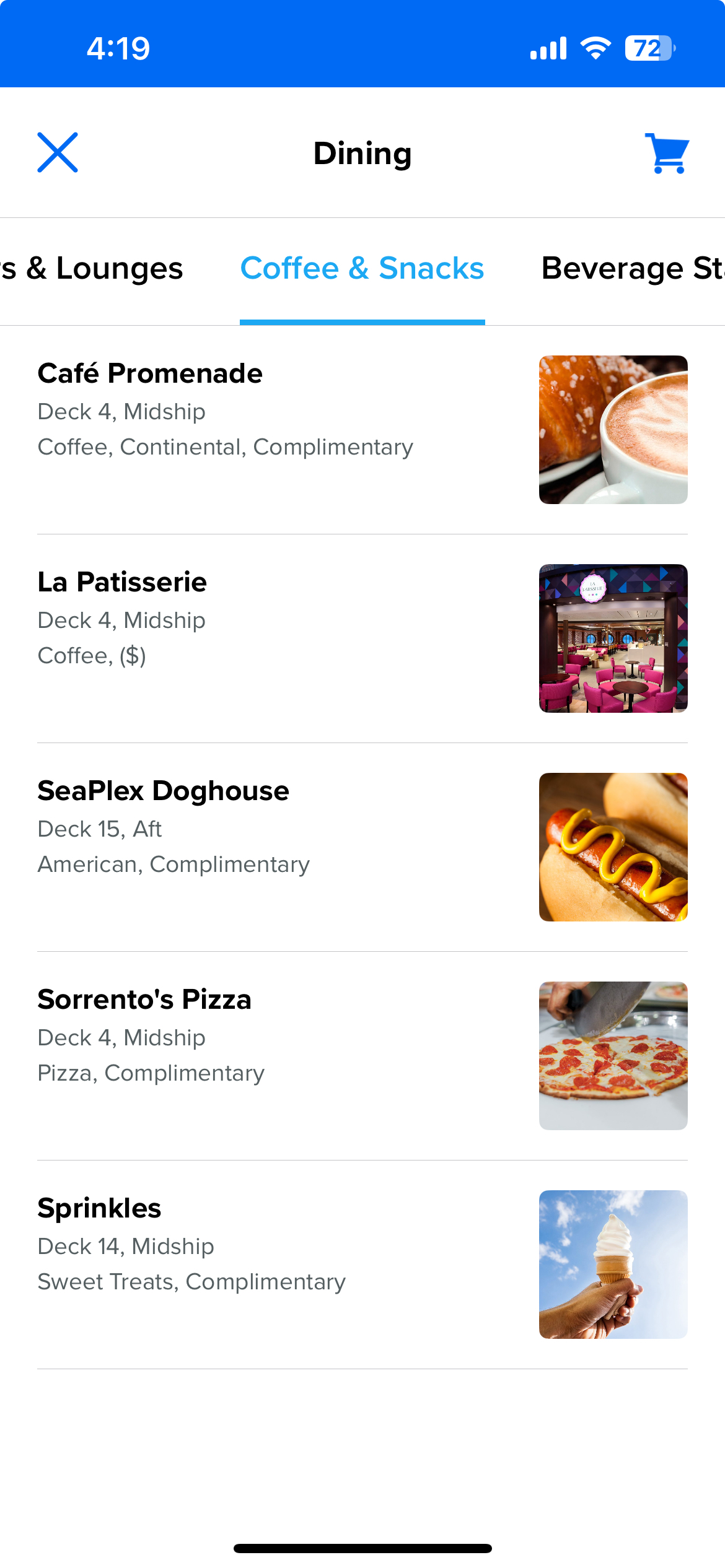This screenshot has height=1568, width=725.
Task: Switch to the Beverage Stations tab
Action: (x=632, y=269)
